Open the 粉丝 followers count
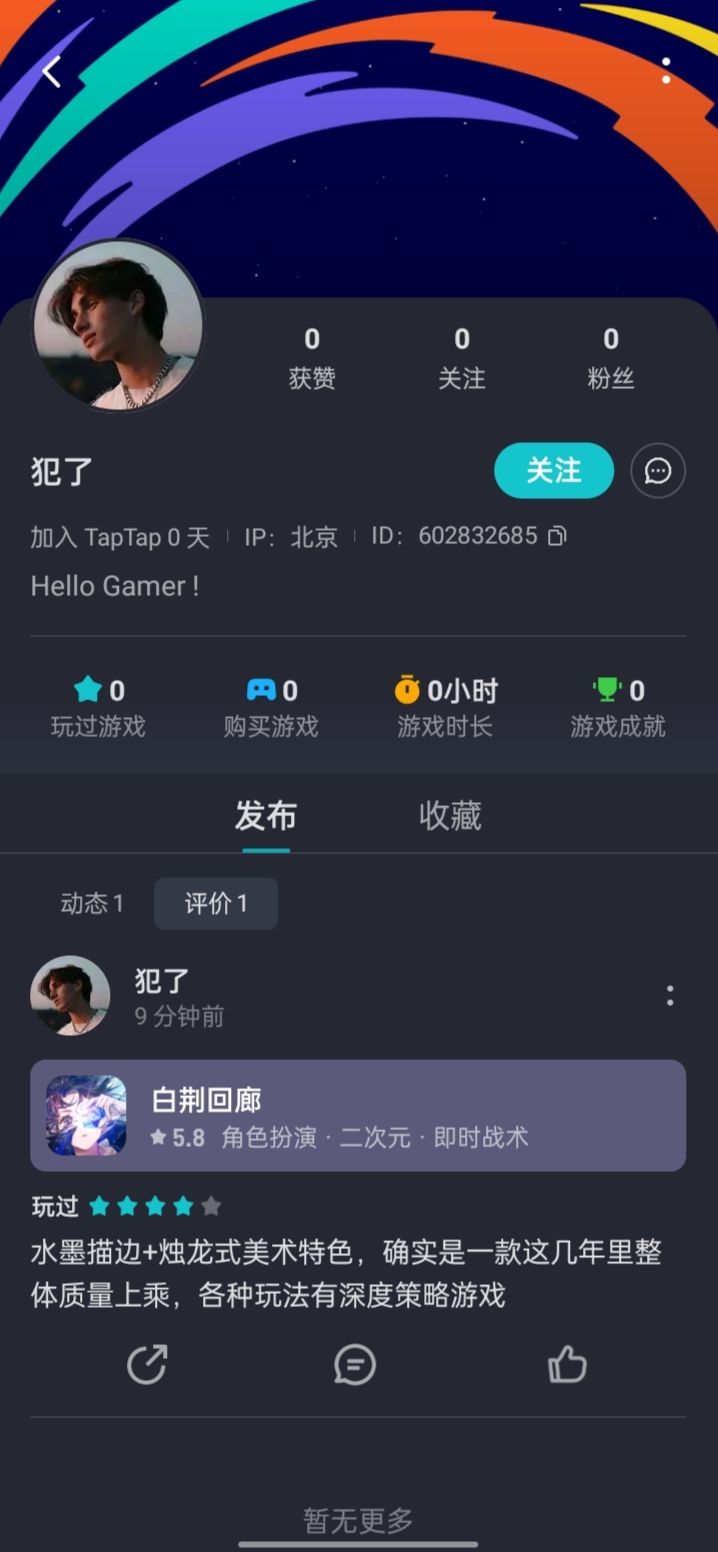This screenshot has height=1552, width=718. point(611,358)
